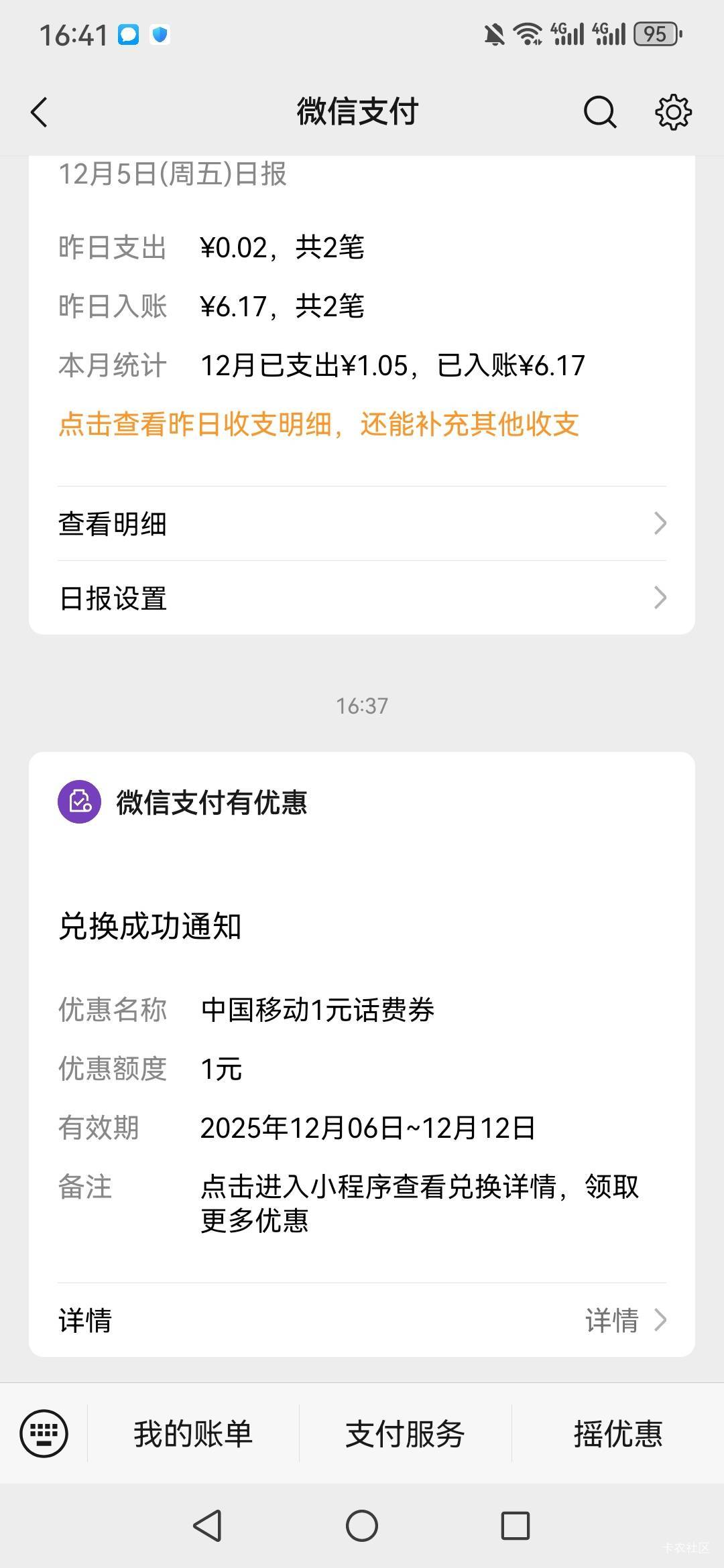The width and height of the screenshot is (724, 1568).
Task: Open the 查看明细 row
Action: click(x=362, y=523)
